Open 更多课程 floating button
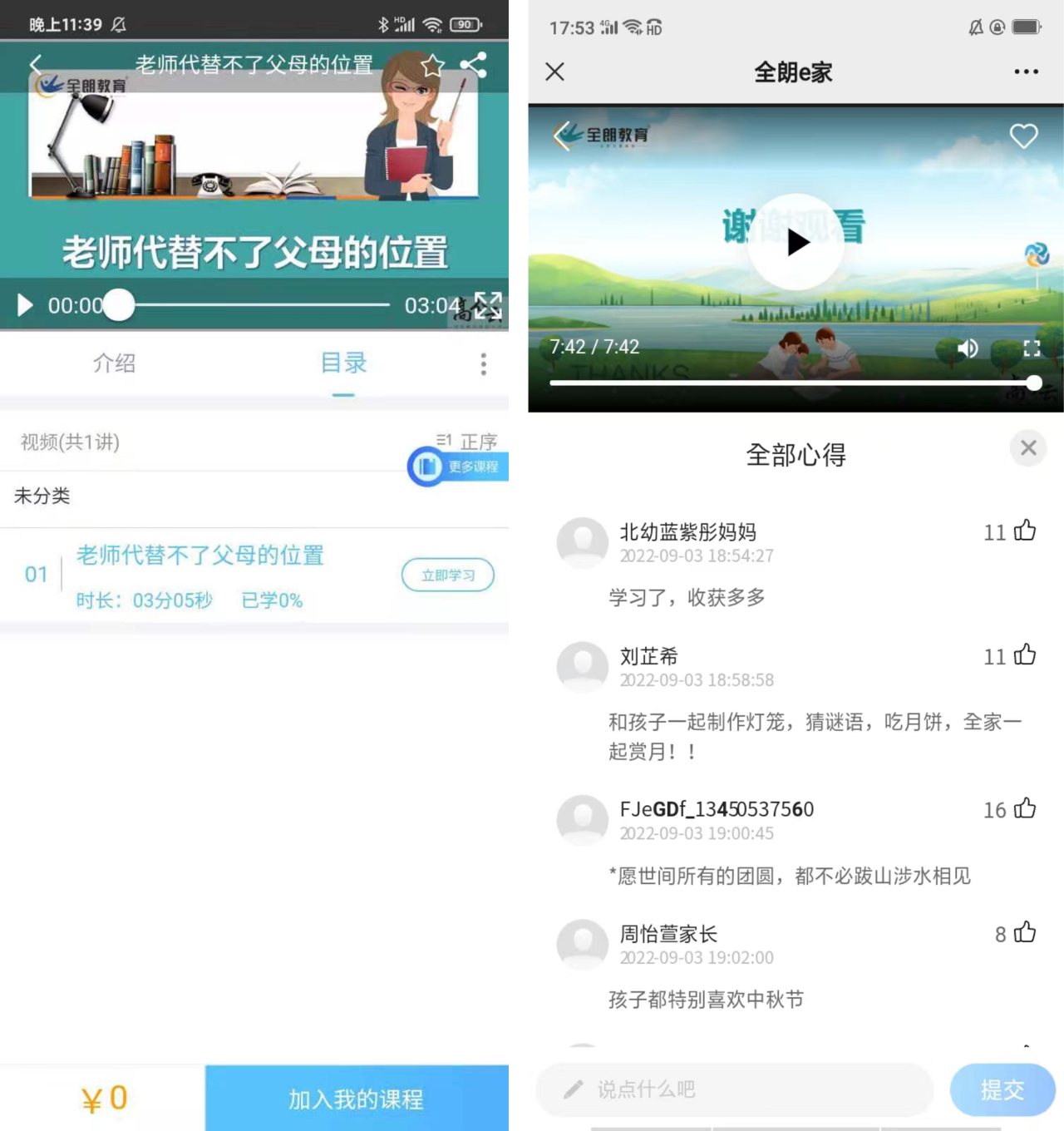Viewport: 1064px width, 1131px height. click(x=456, y=467)
